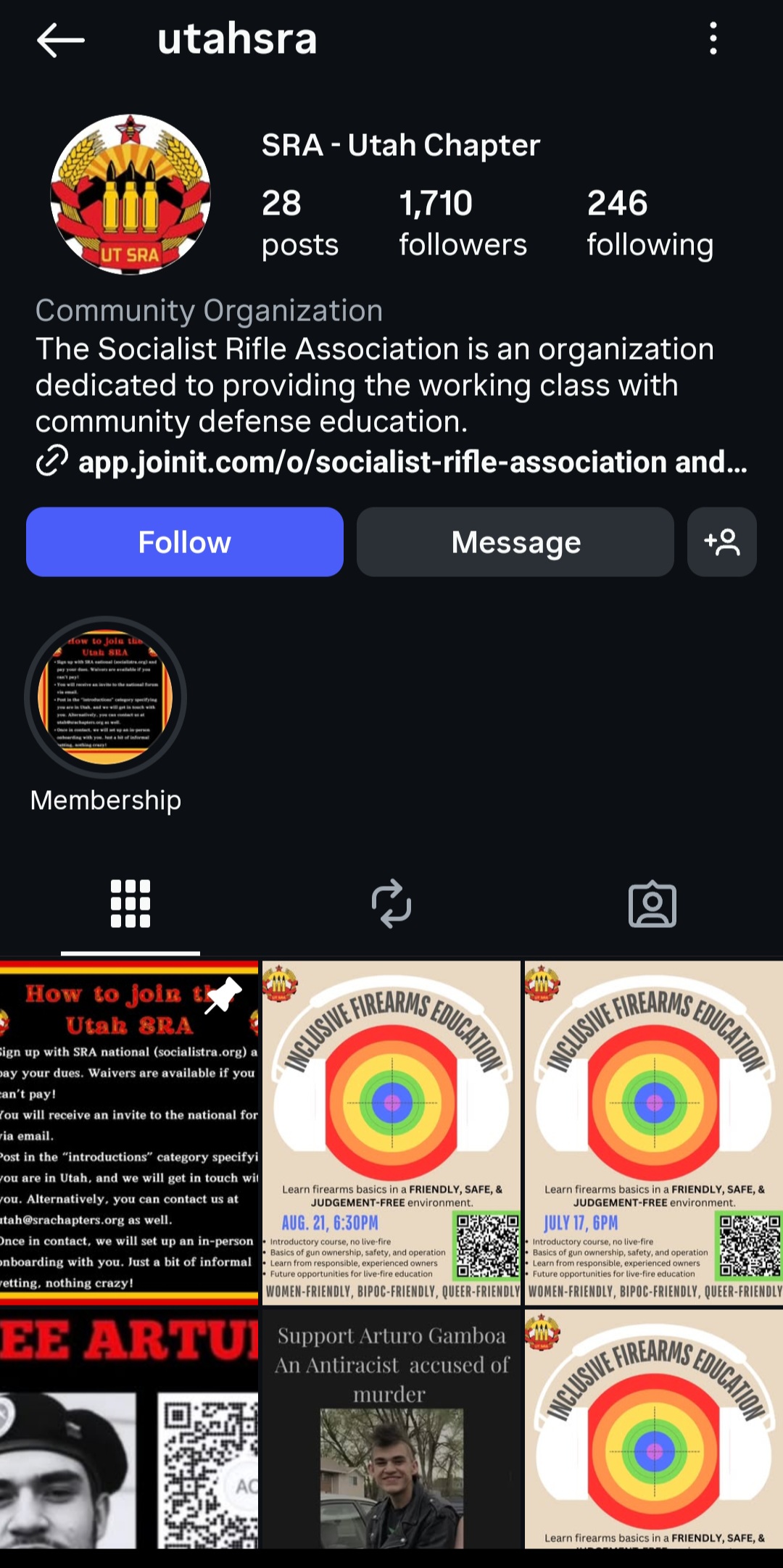Screen dimensions: 783x1568
Task: Switch to the reposts tab
Action: pyautogui.click(x=391, y=904)
